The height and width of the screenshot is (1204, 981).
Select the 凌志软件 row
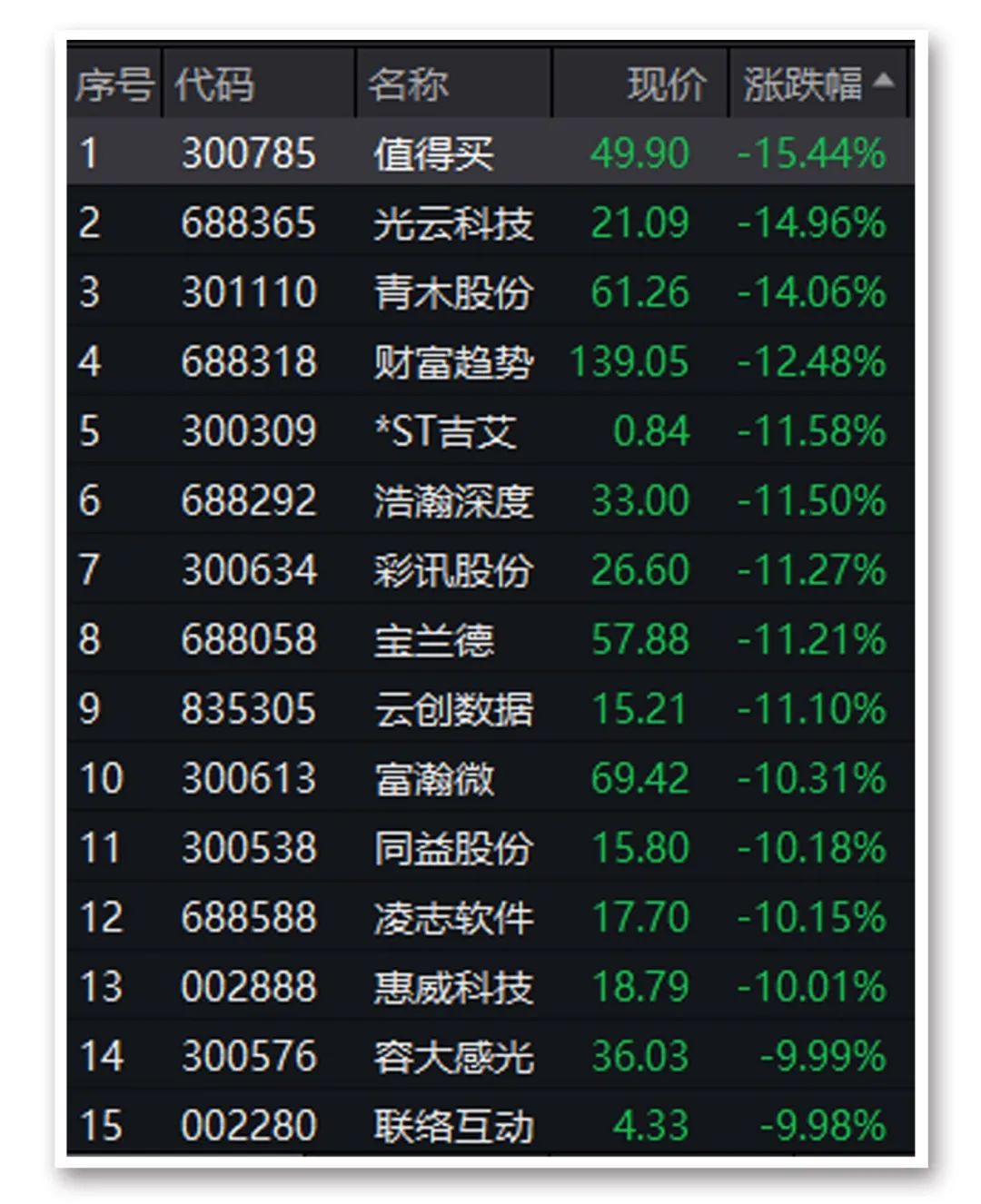tap(454, 918)
